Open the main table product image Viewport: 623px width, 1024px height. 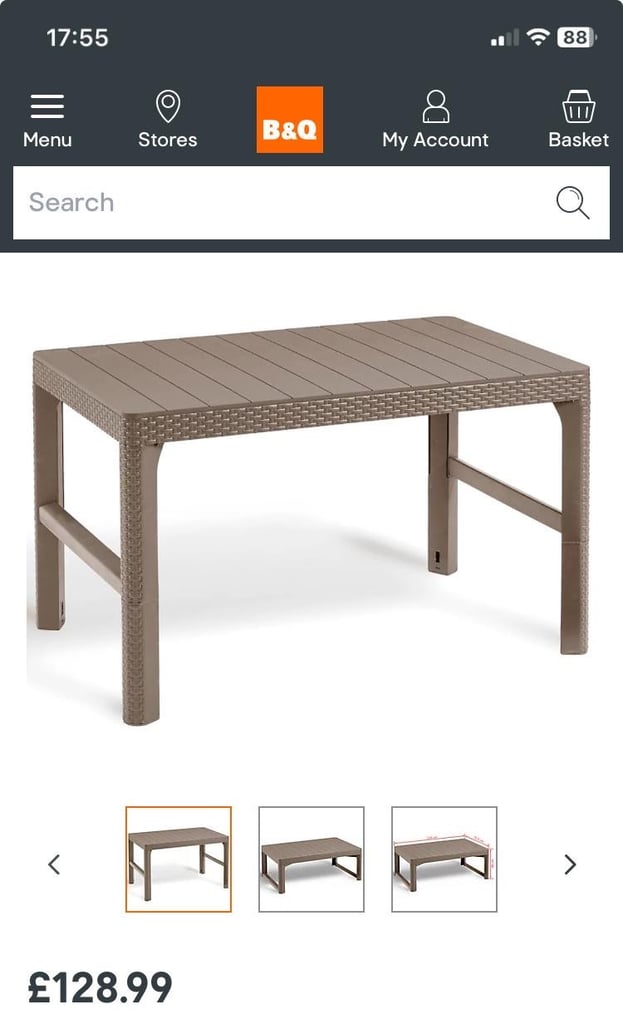click(312, 520)
